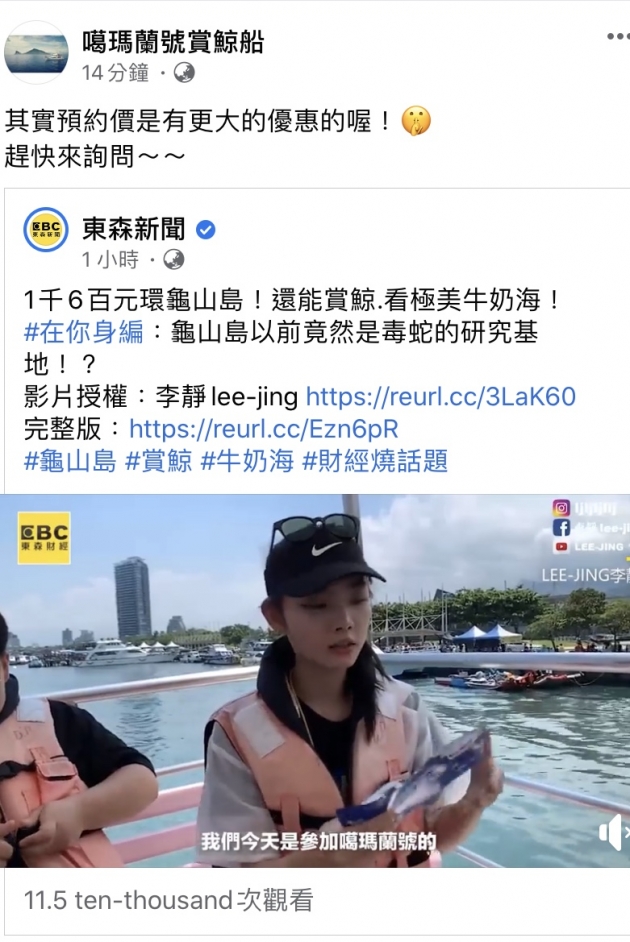Tap the 東森新聞 EBC avatar
The image size is (630, 942).
point(46,230)
